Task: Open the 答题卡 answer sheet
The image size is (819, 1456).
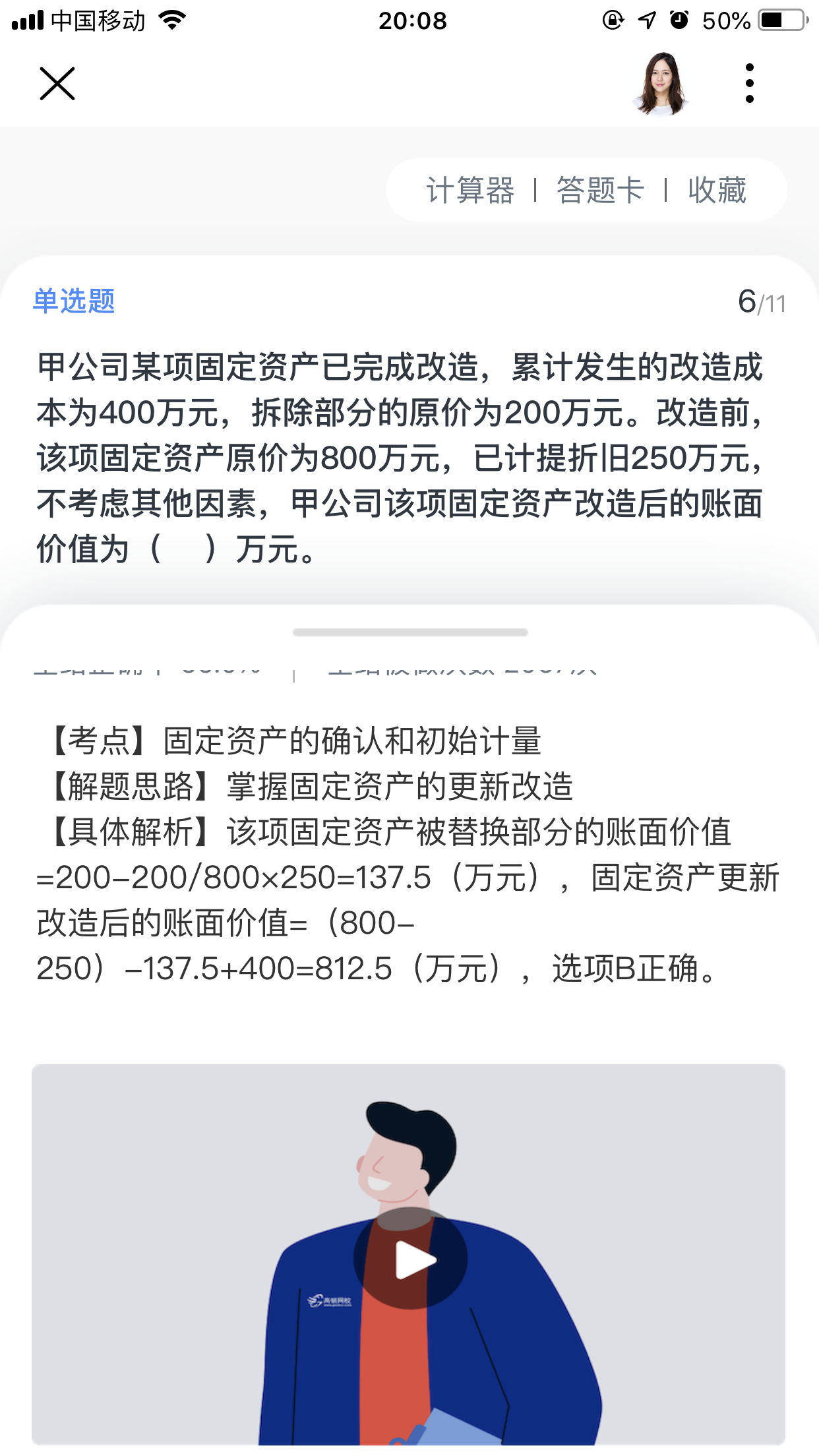Action: (600, 191)
